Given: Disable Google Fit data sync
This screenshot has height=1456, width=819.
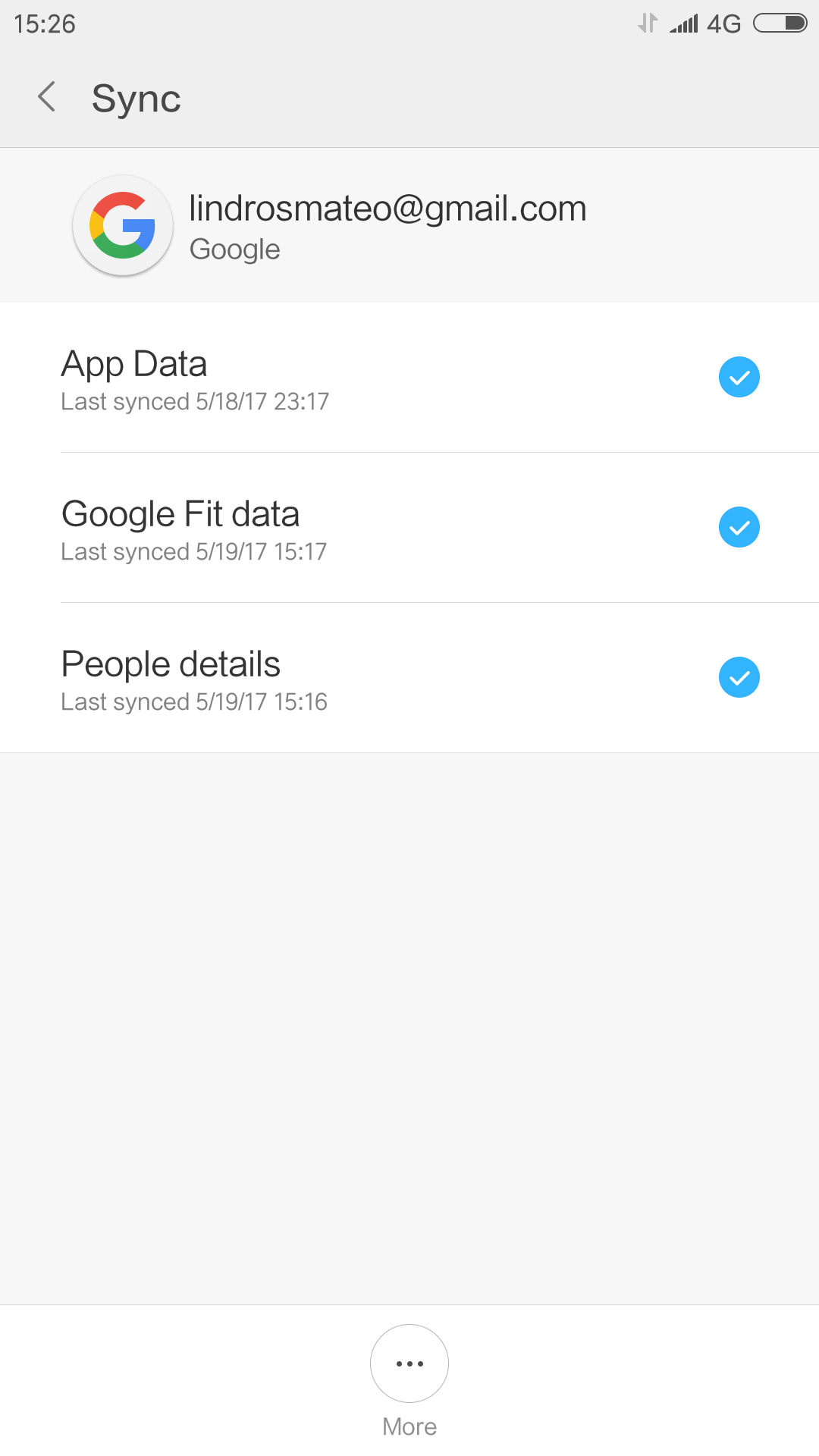Looking at the screenshot, I should point(739,527).
